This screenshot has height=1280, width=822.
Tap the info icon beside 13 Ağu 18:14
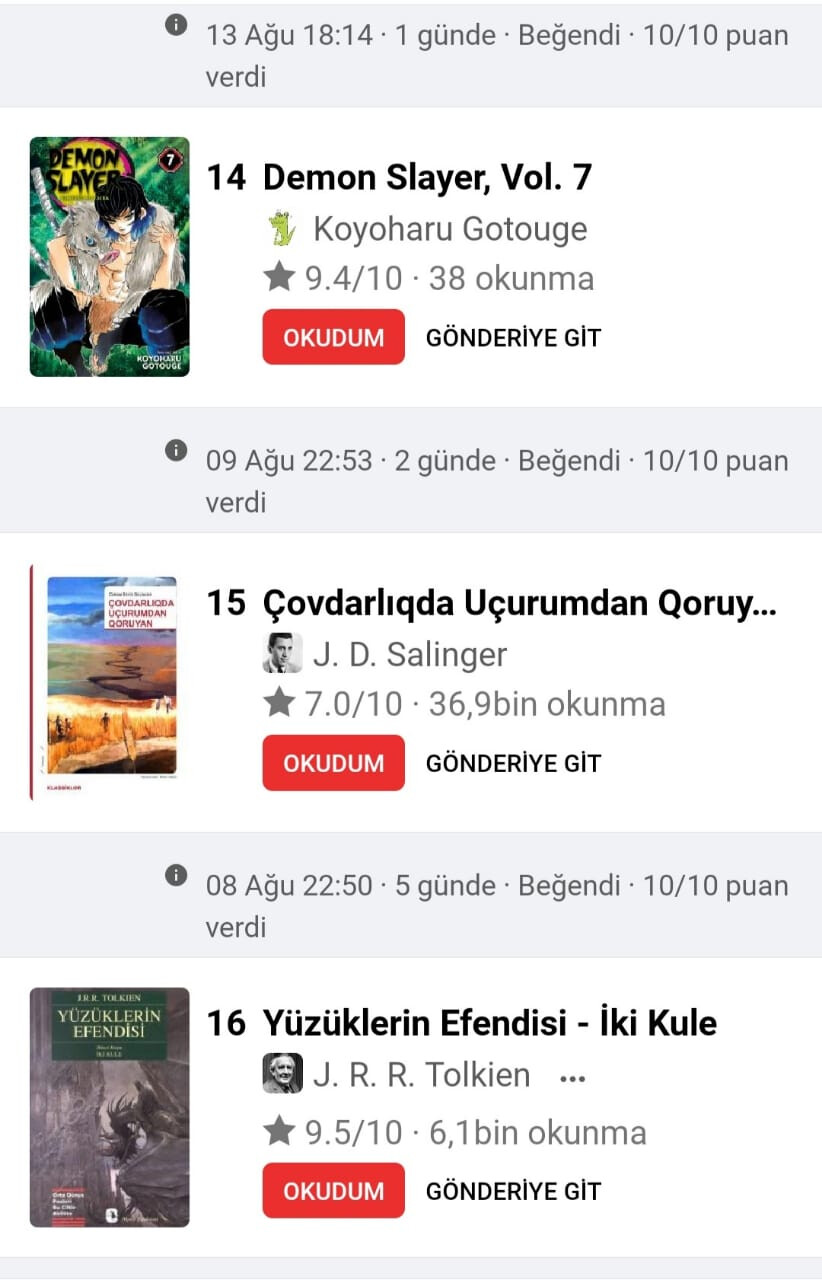coord(176,25)
